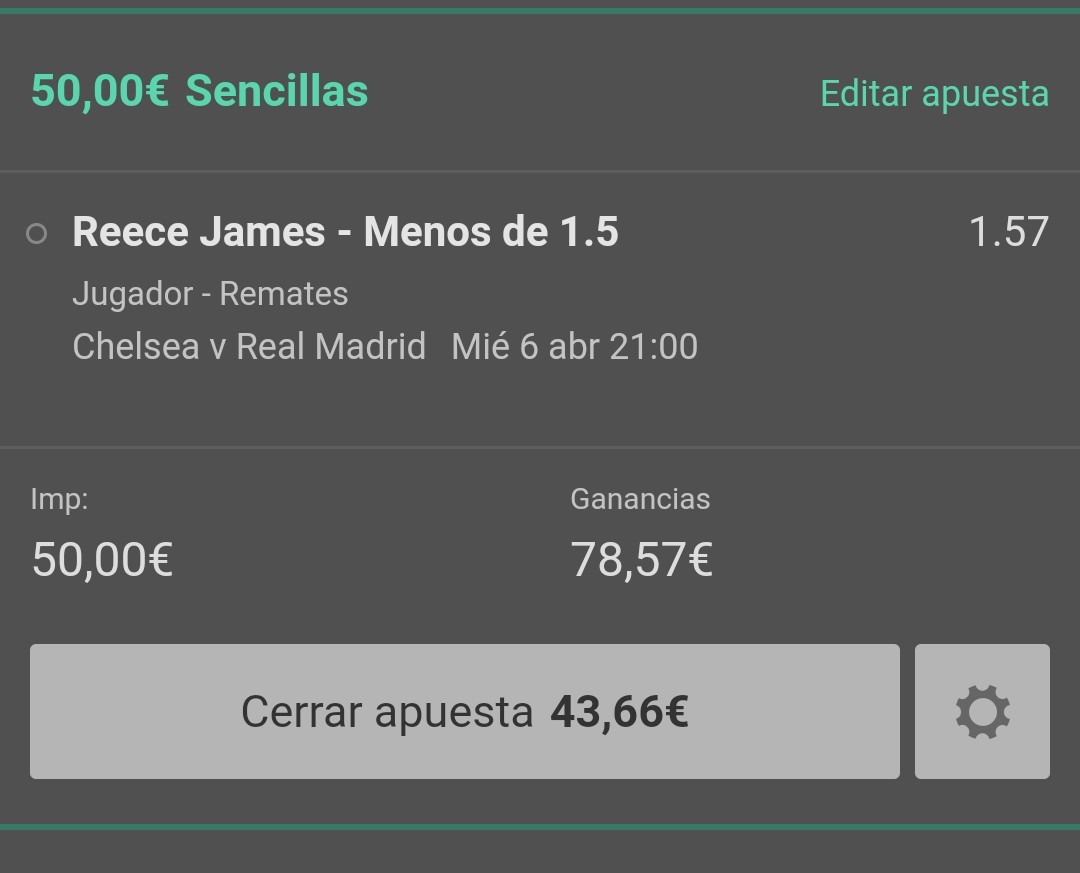Cash out with Cerrar apuesta 43,66€
The image size is (1080, 873).
[465, 711]
